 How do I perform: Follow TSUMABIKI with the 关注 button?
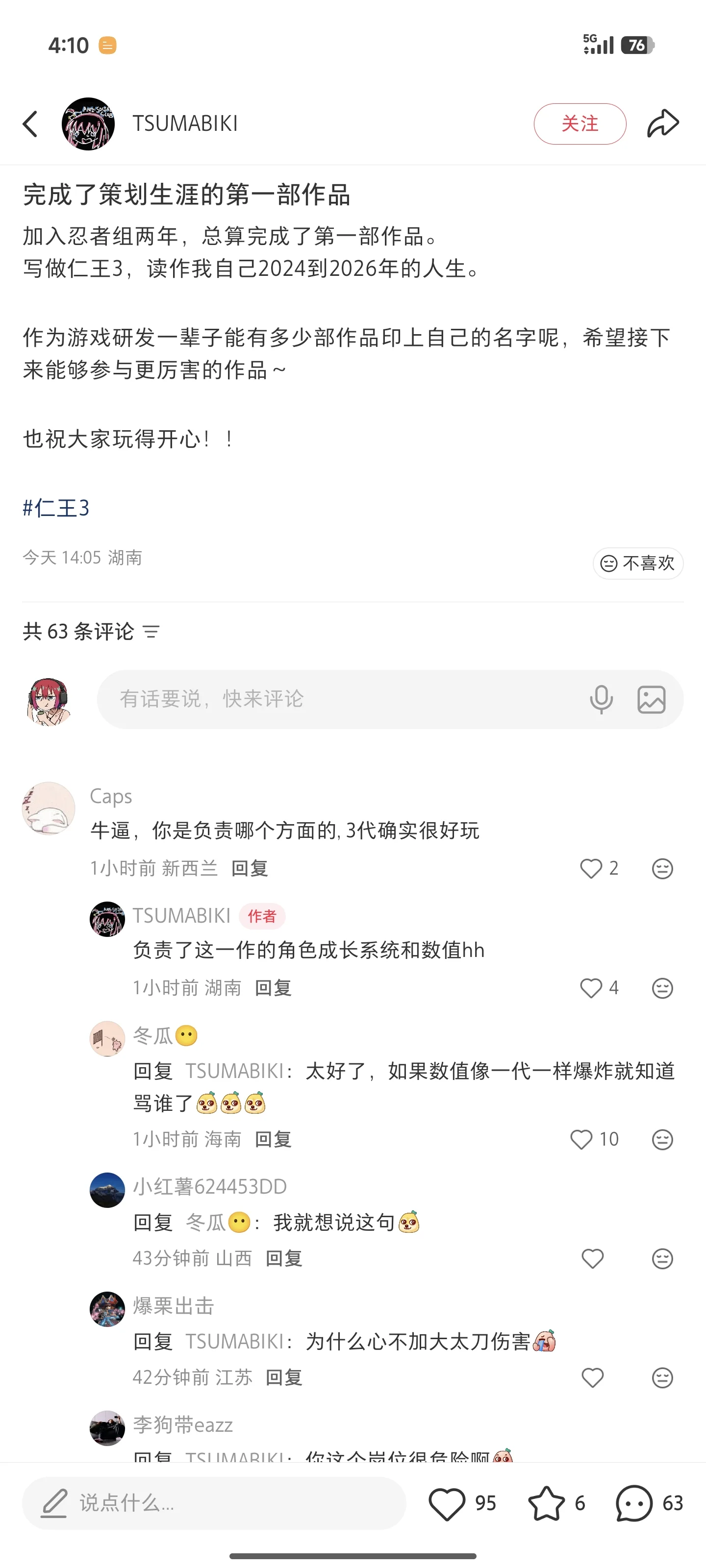pyautogui.click(x=580, y=124)
